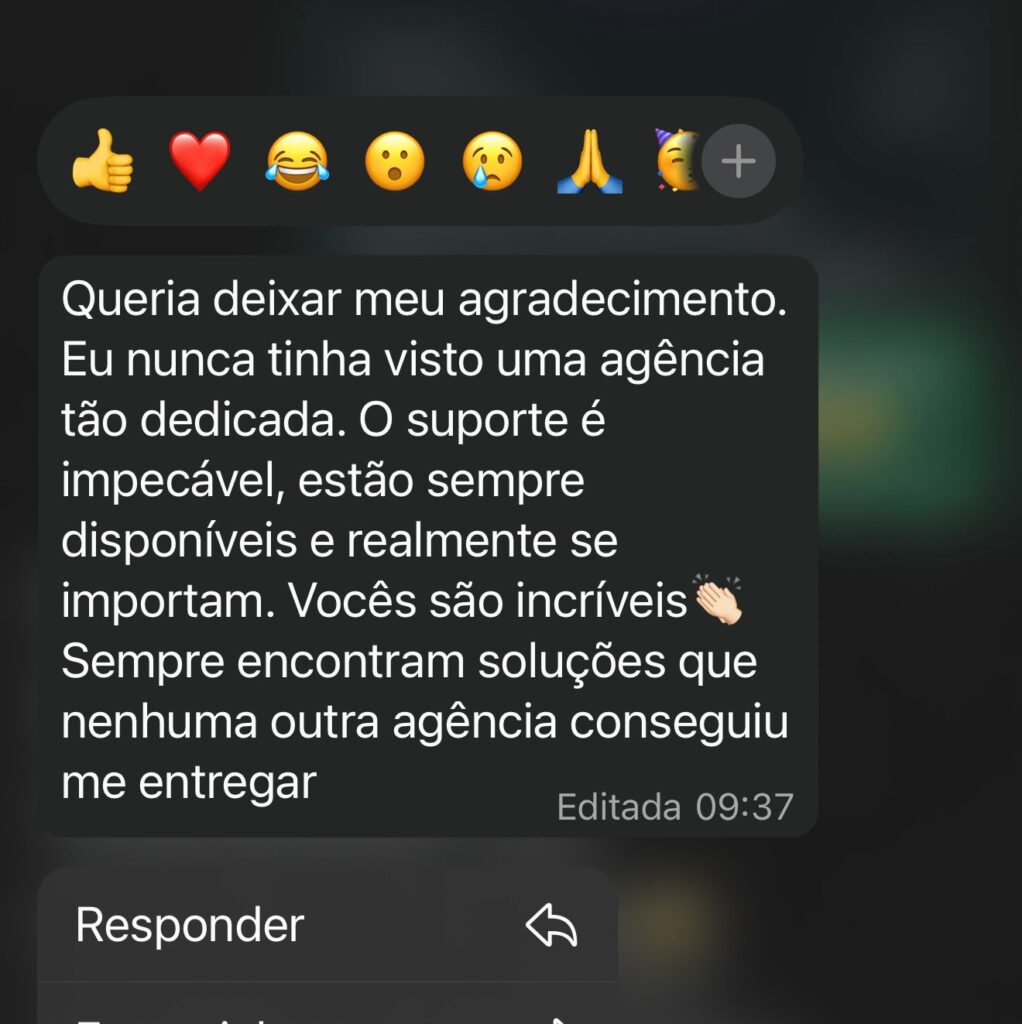This screenshot has width=1022, height=1024.
Task: React with the praying hands emoji
Action: pos(589,162)
